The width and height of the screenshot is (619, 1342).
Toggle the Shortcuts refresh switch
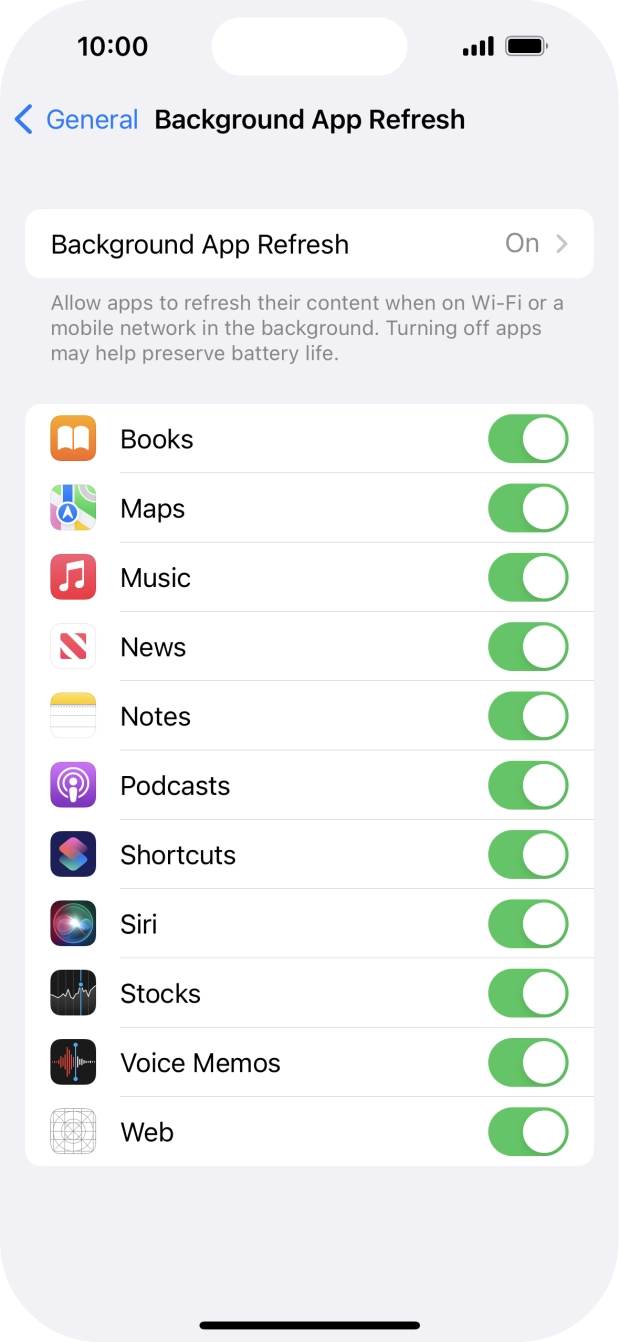(x=528, y=855)
